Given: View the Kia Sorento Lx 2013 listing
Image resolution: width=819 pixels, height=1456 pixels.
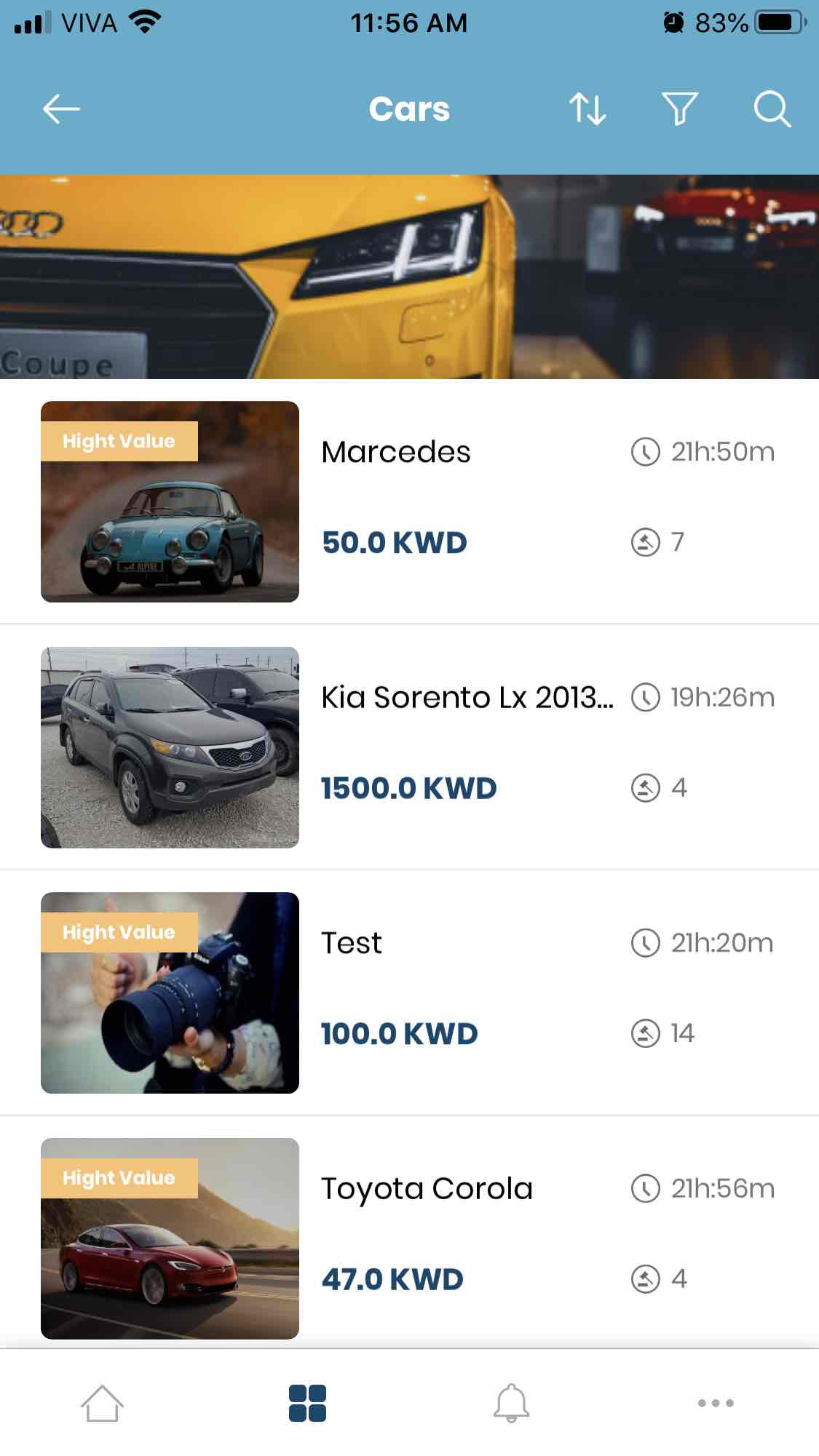Looking at the screenshot, I should pyautogui.click(x=467, y=698).
